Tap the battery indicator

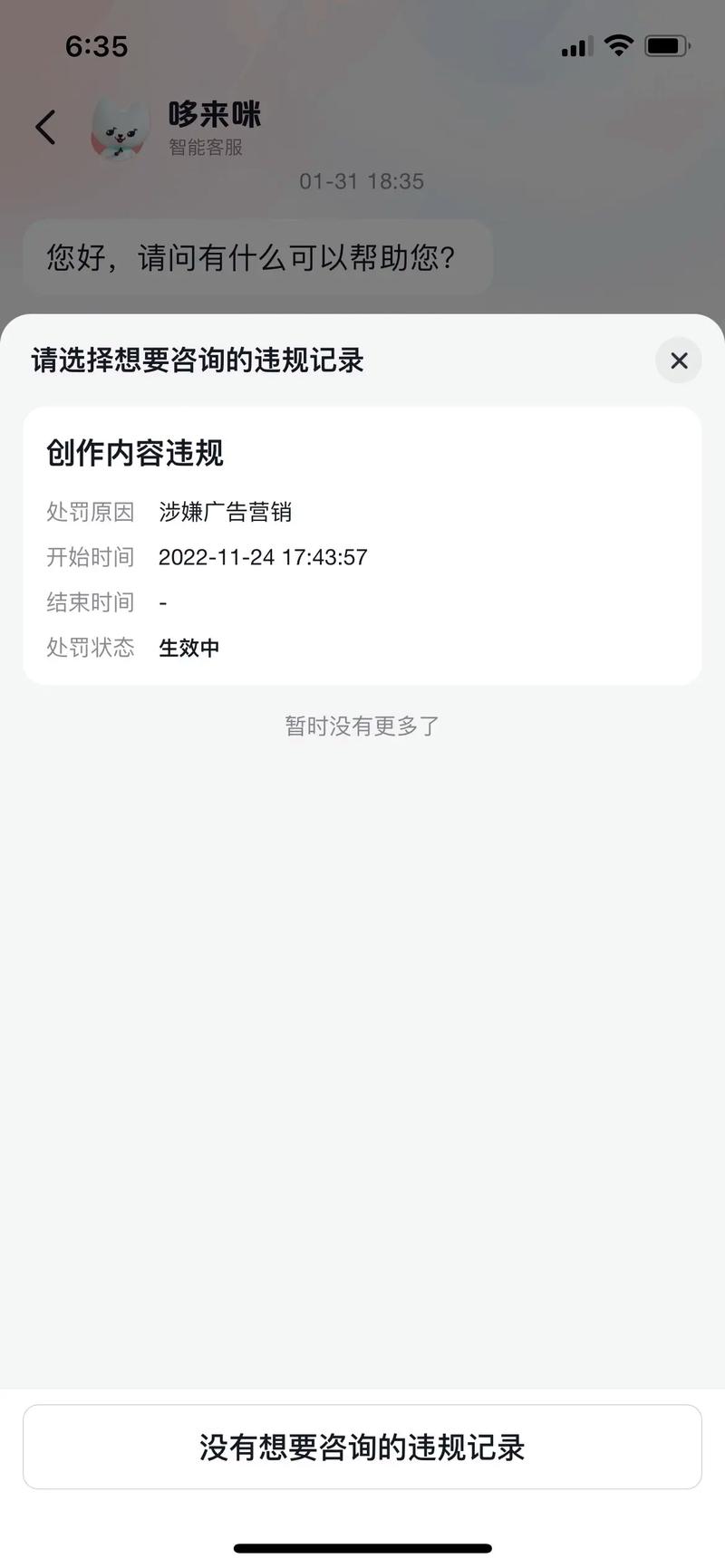tap(664, 45)
